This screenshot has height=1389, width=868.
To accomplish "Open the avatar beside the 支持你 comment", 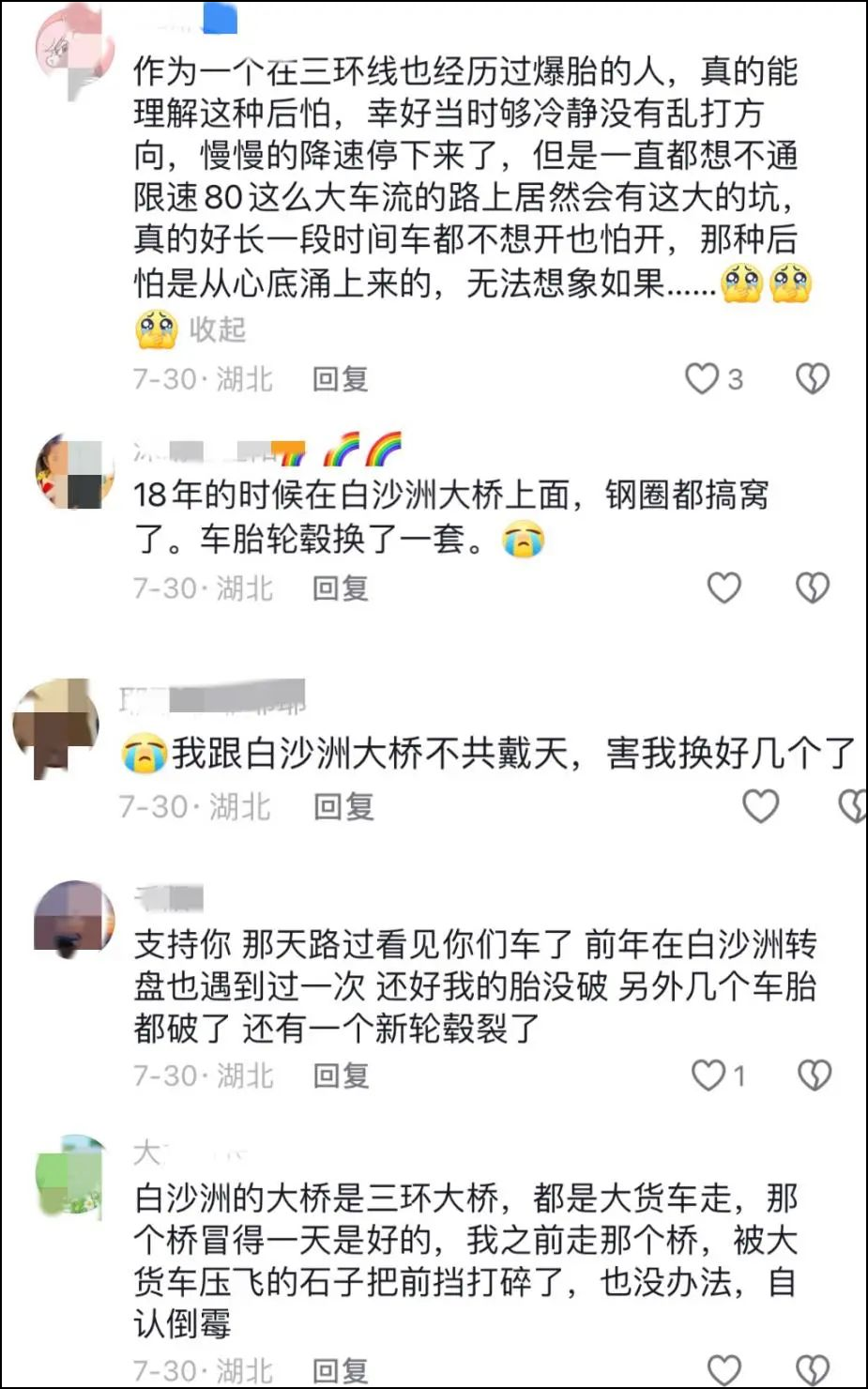I will coord(73,919).
